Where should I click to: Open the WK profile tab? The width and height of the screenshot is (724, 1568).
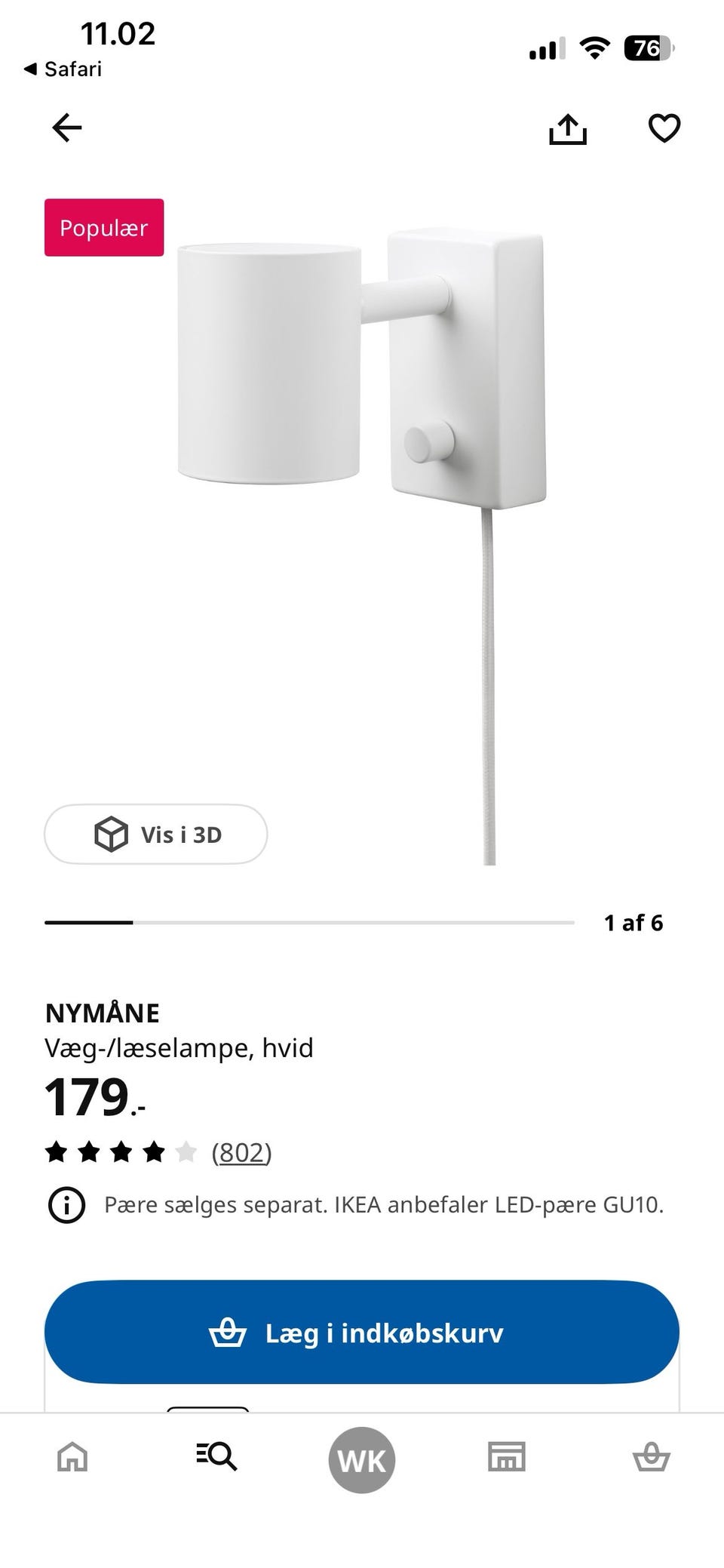tap(362, 1460)
